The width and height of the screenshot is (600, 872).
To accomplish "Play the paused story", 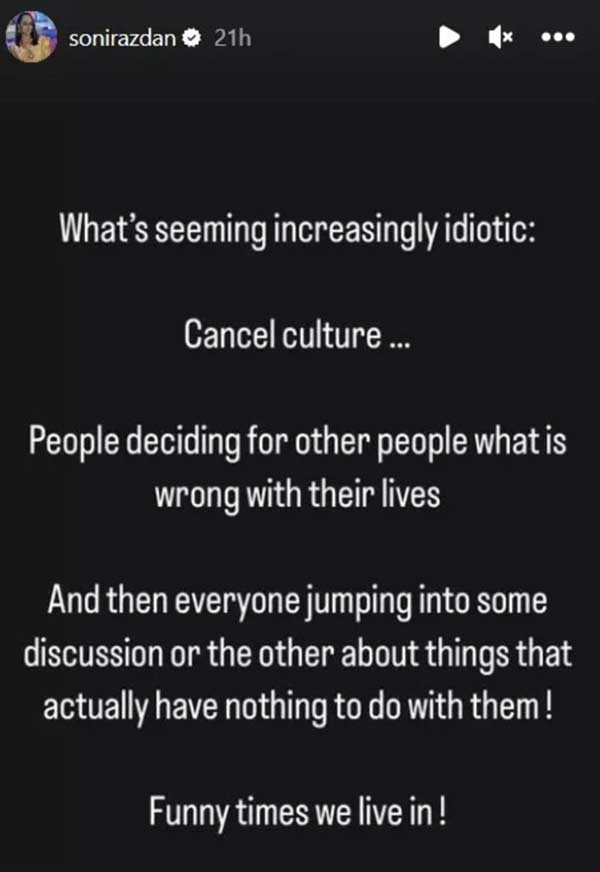I will [450, 38].
